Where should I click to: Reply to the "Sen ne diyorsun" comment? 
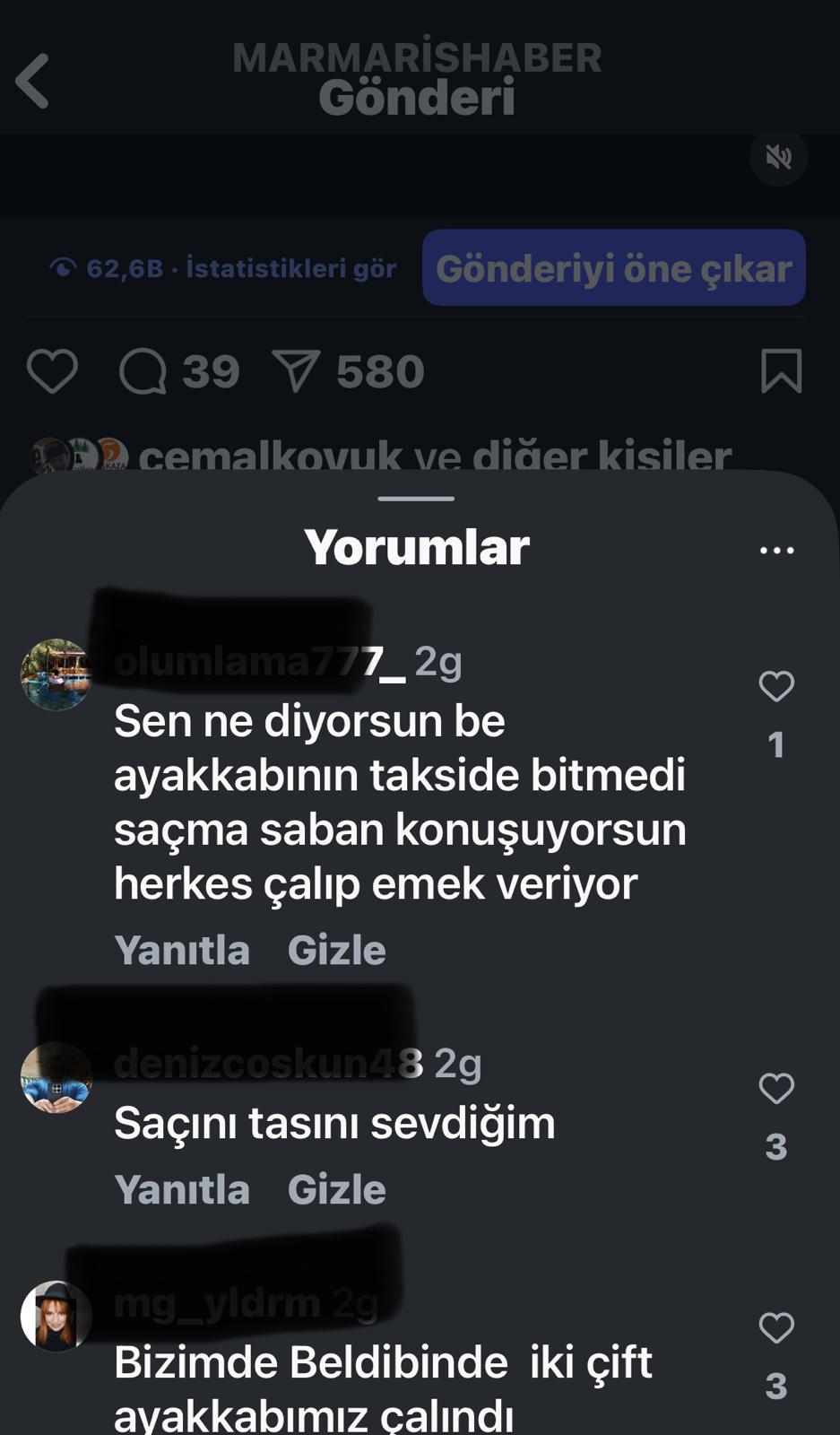[x=182, y=951]
